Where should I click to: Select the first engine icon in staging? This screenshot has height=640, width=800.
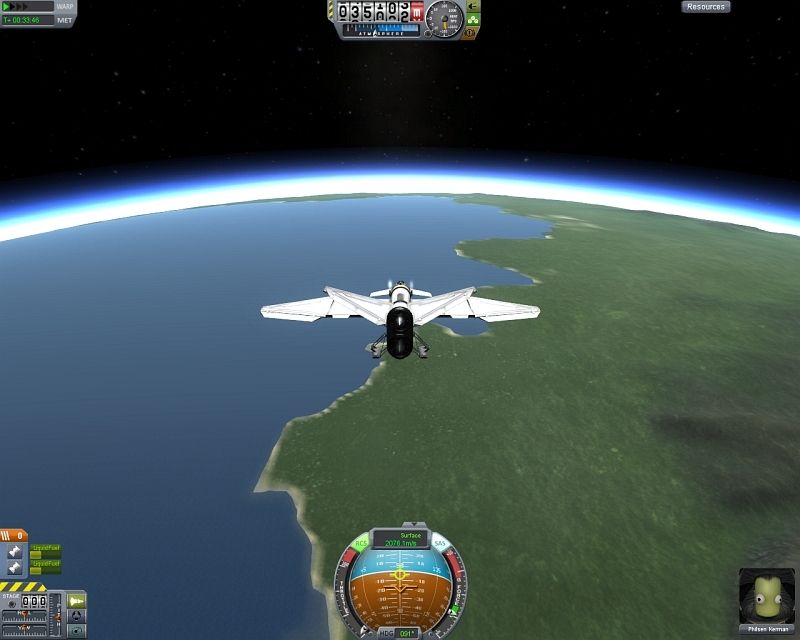(14, 552)
